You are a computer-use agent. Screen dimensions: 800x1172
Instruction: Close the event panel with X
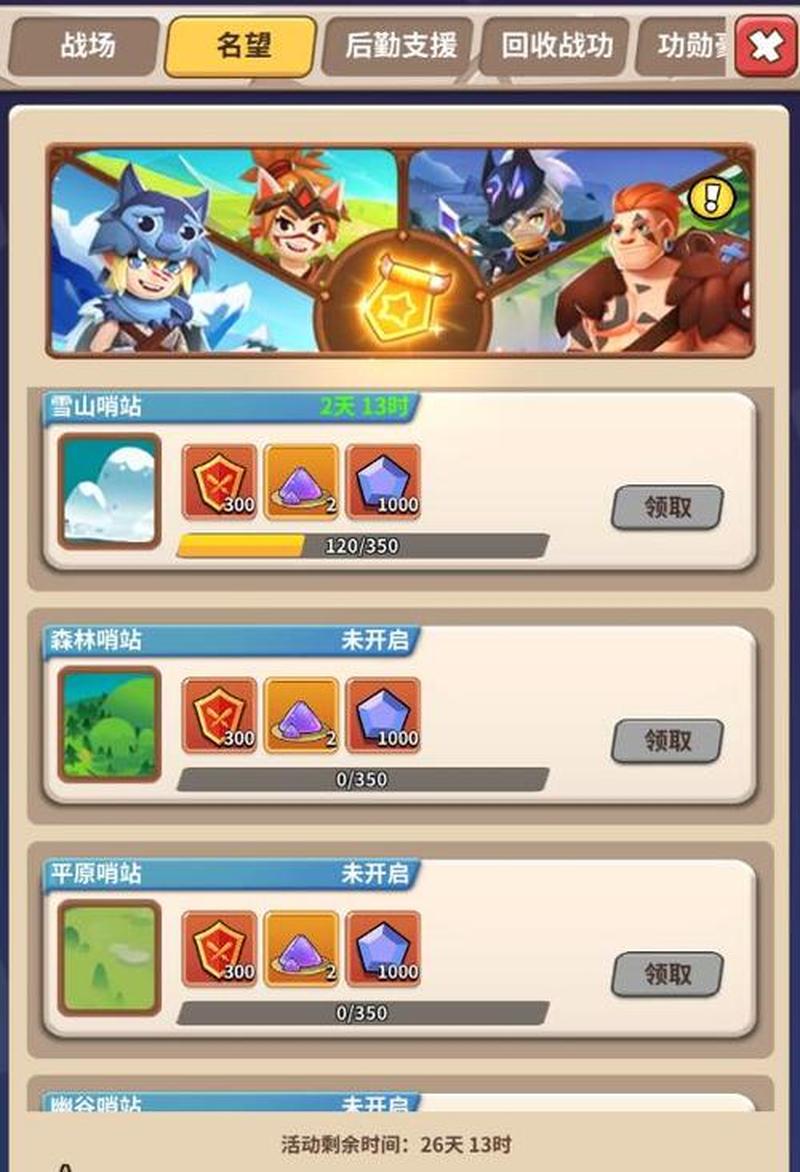[765, 45]
